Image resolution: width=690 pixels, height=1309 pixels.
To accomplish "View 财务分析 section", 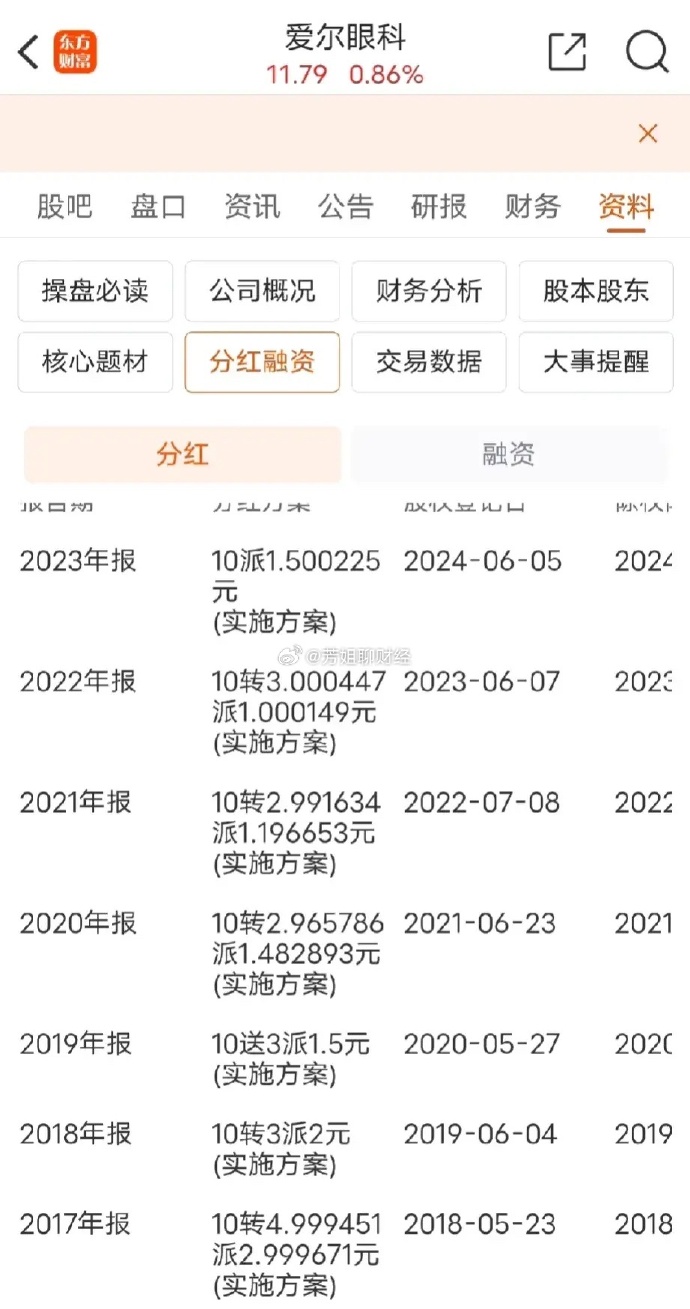I will [429, 291].
